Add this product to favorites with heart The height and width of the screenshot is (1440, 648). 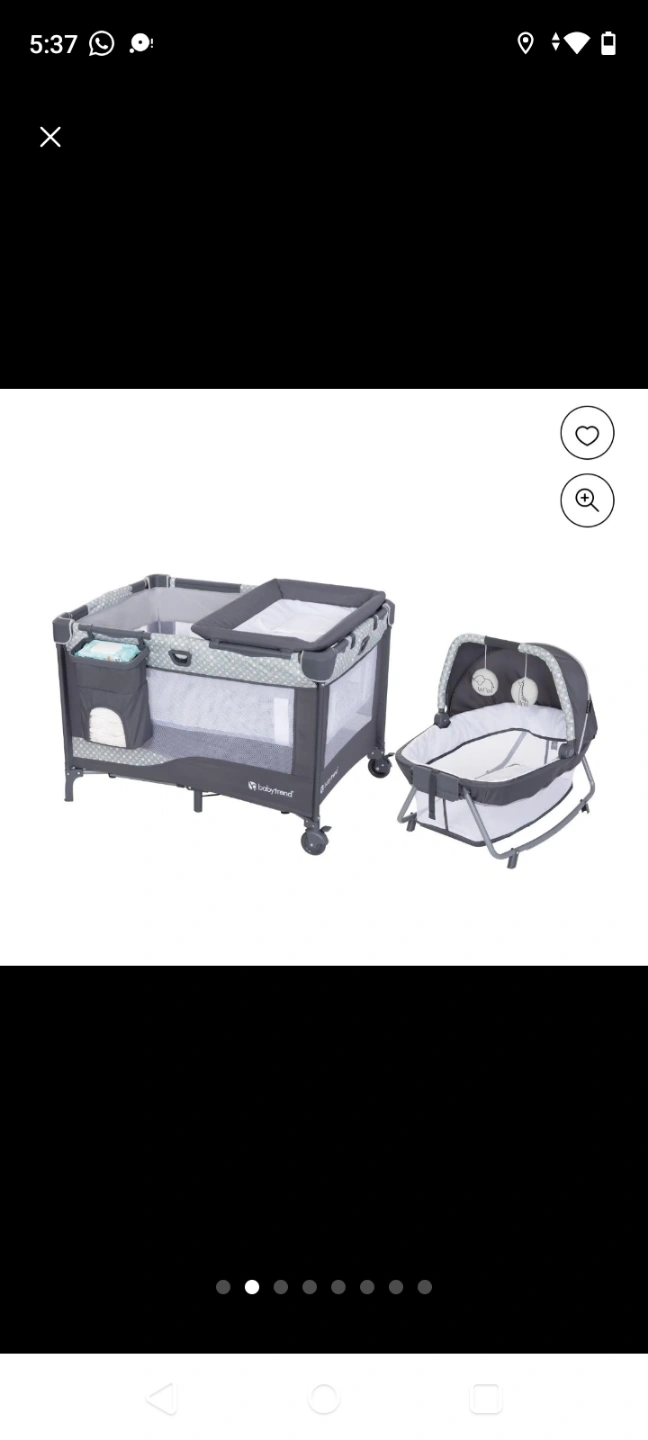pos(587,434)
